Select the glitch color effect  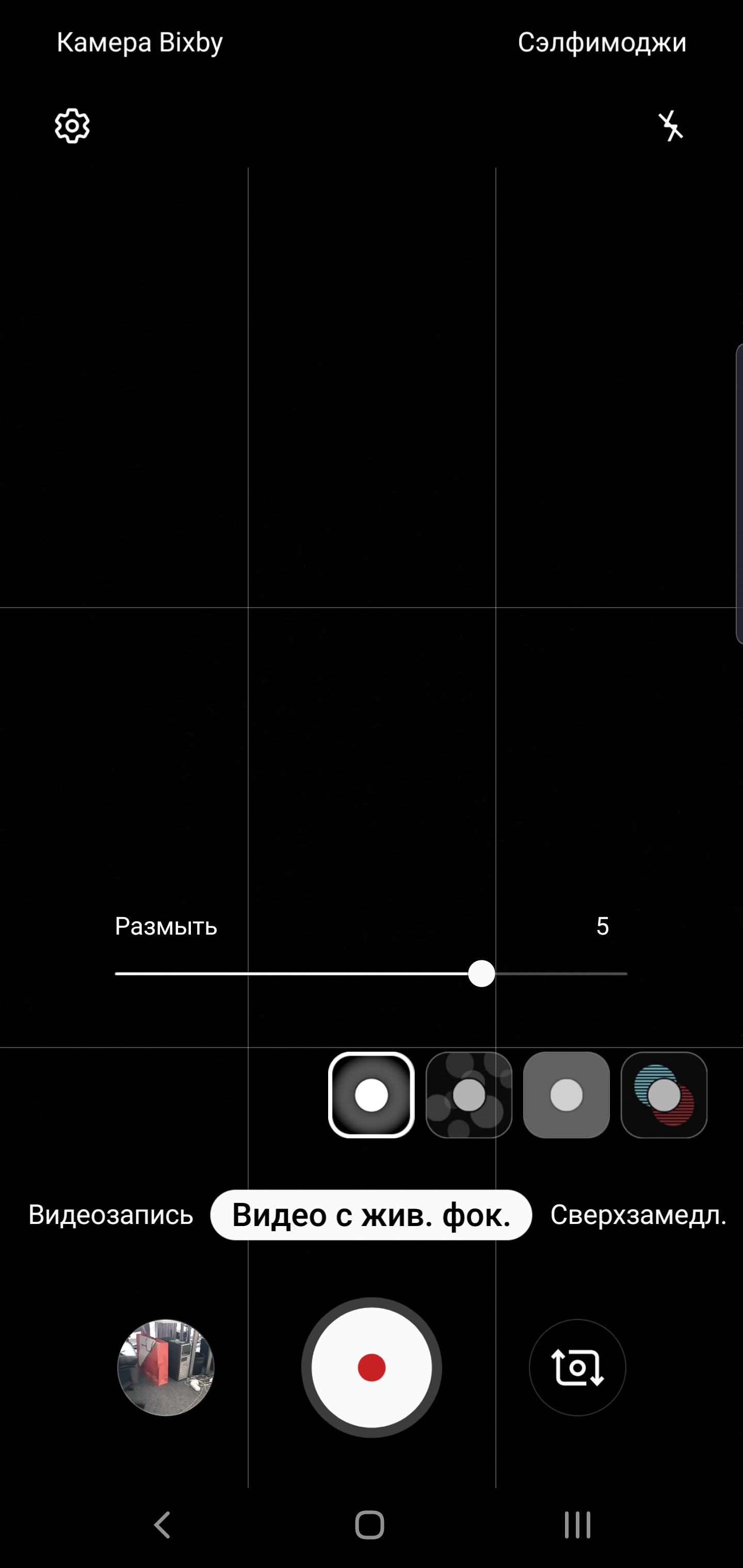coord(663,1095)
